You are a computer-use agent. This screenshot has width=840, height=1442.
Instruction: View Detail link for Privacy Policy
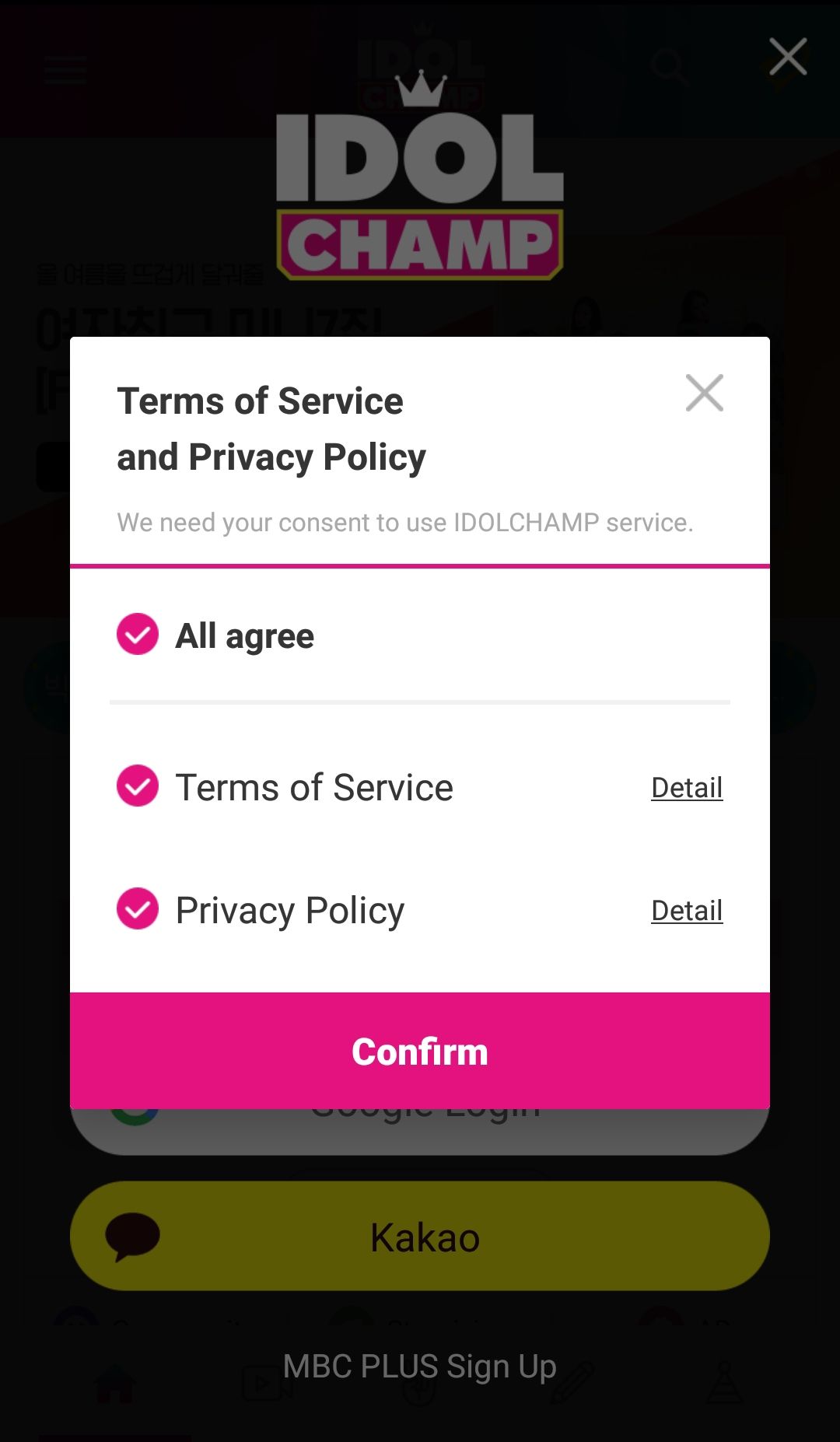point(687,910)
